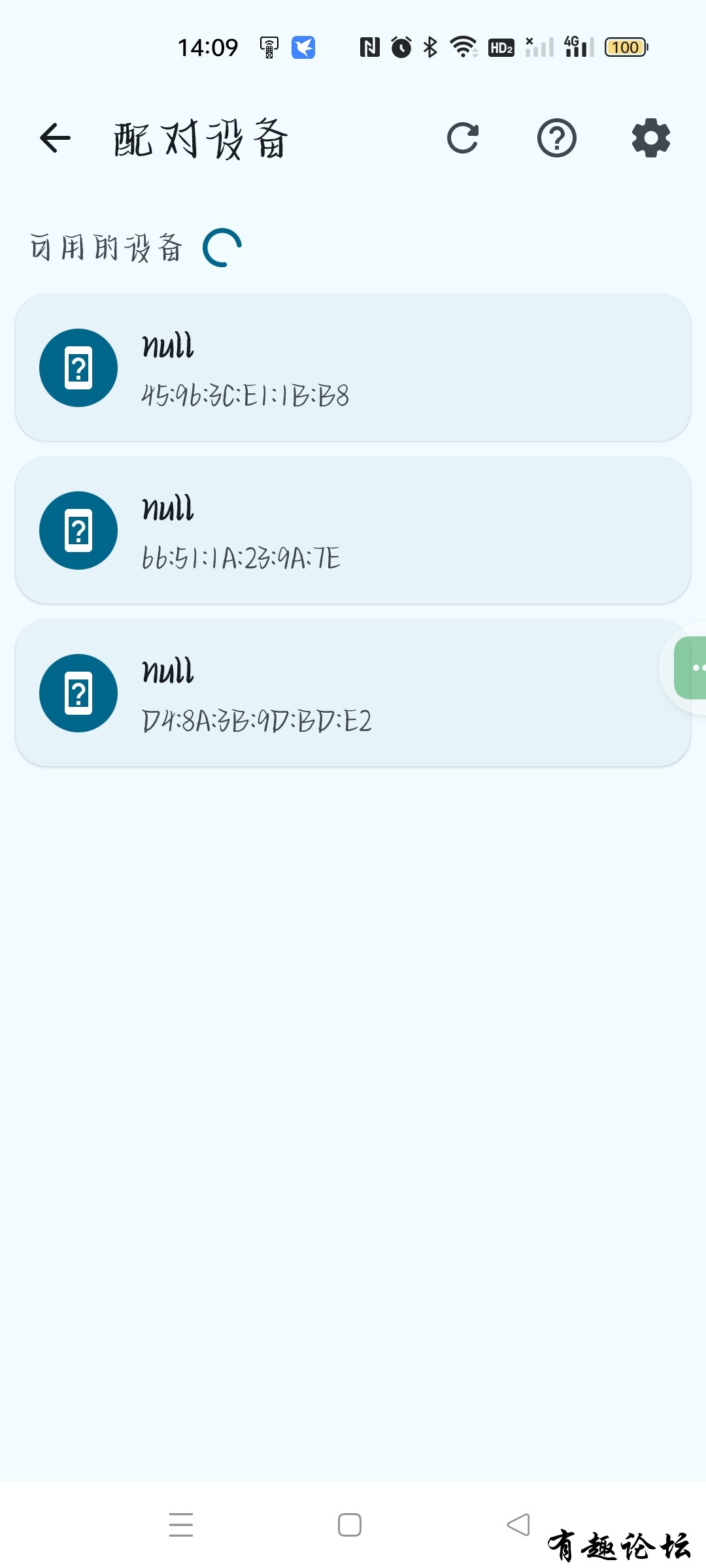Select the device with address D4:8A:3B:9D:BD:E2

click(353, 693)
